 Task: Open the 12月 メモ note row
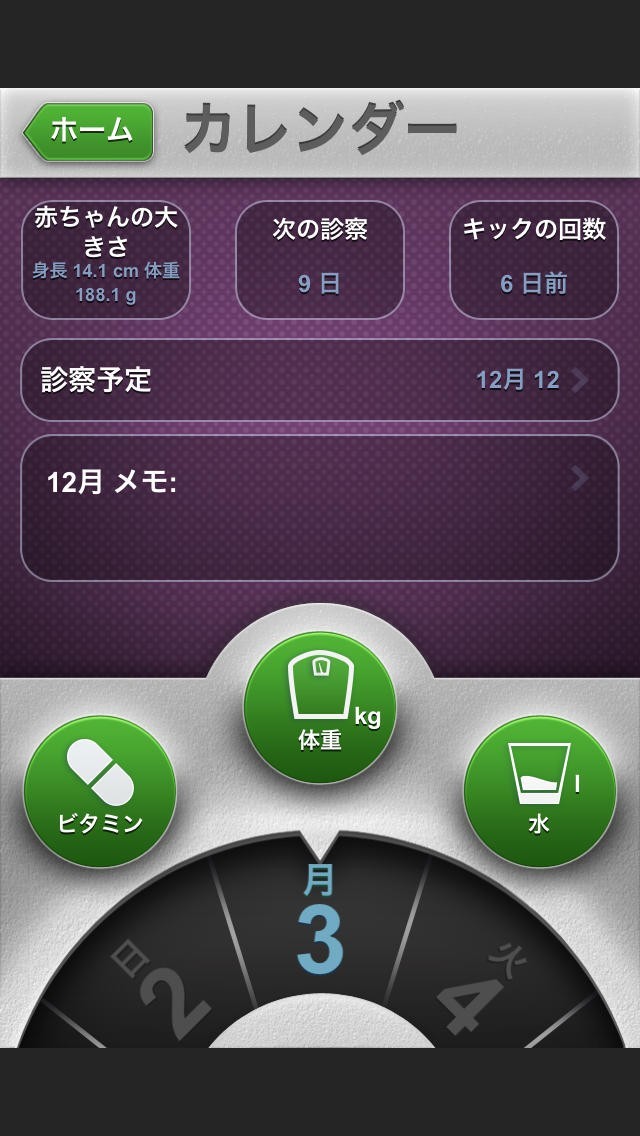point(320,507)
